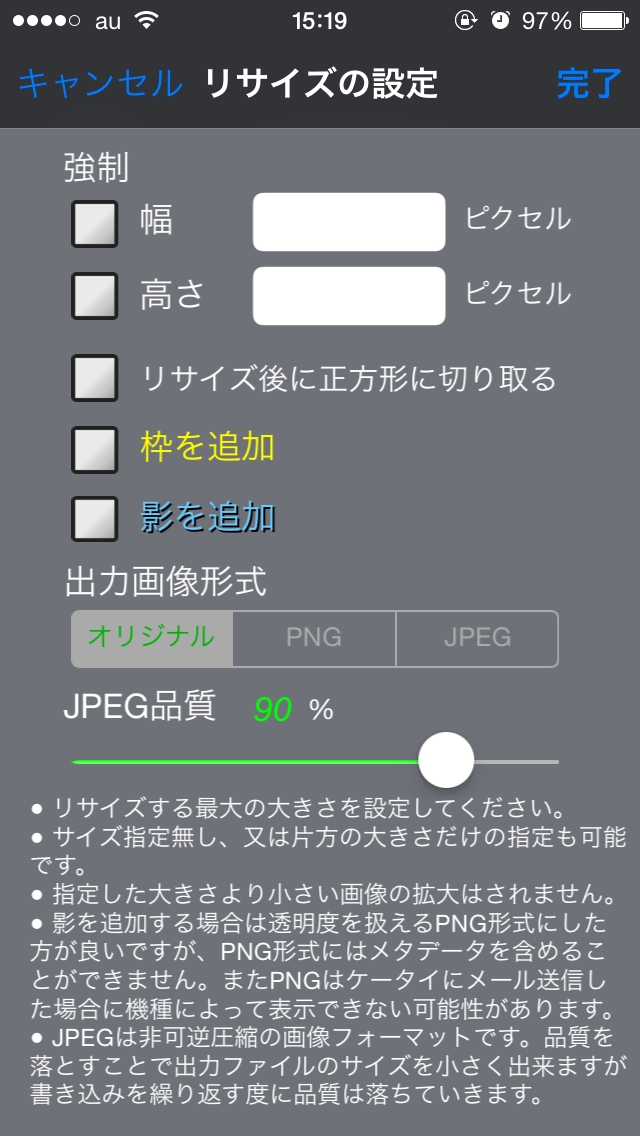This screenshot has height=1136, width=640.
Task: Tap the JPEG品質 slider track
Action: pos(250,761)
